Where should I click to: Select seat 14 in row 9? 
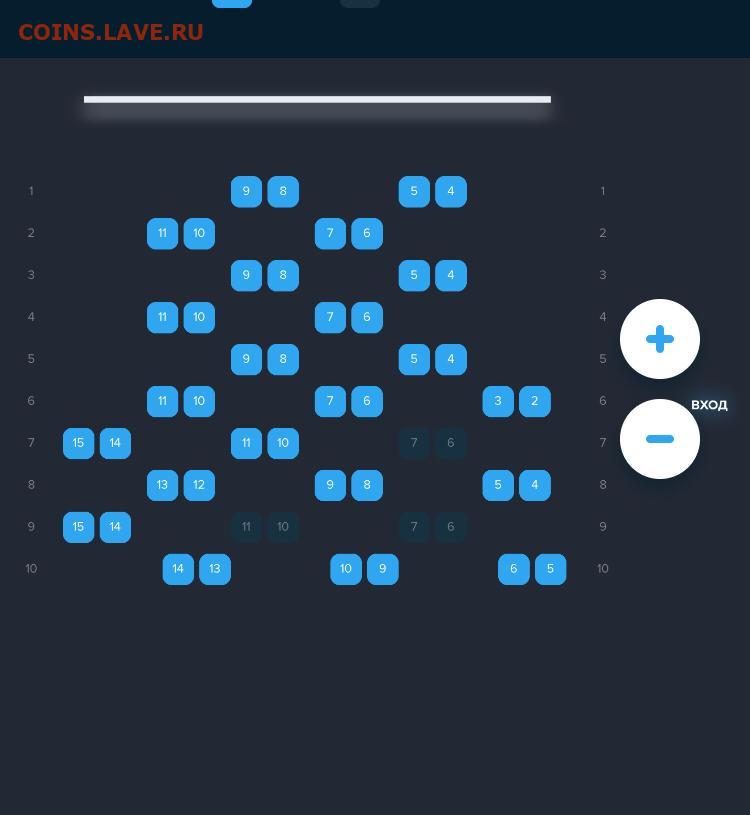[x=115, y=528]
